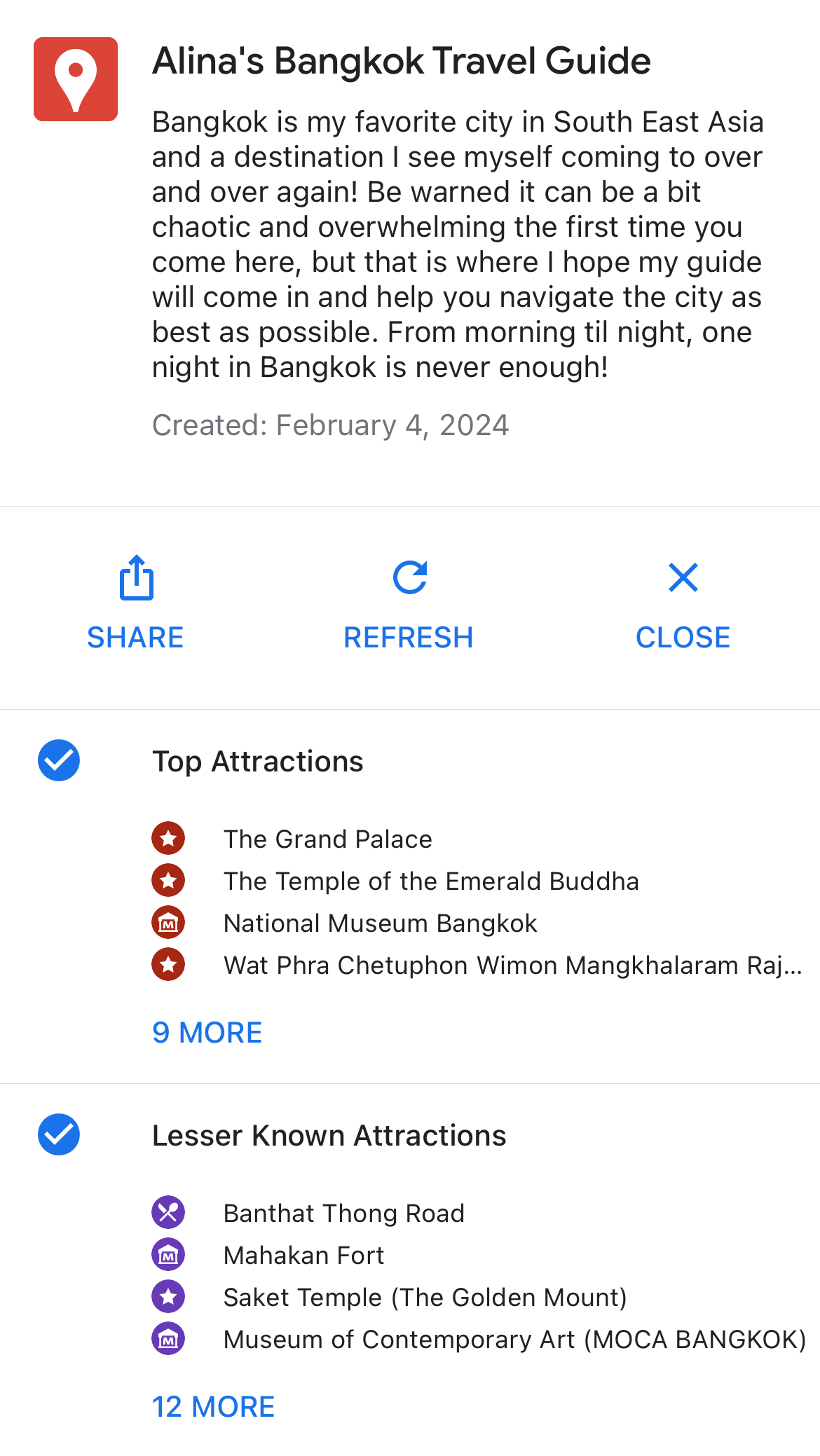Open Wat Phra Chetuphon Wimon Mangkhalaram entry

pyautogui.click(x=512, y=965)
